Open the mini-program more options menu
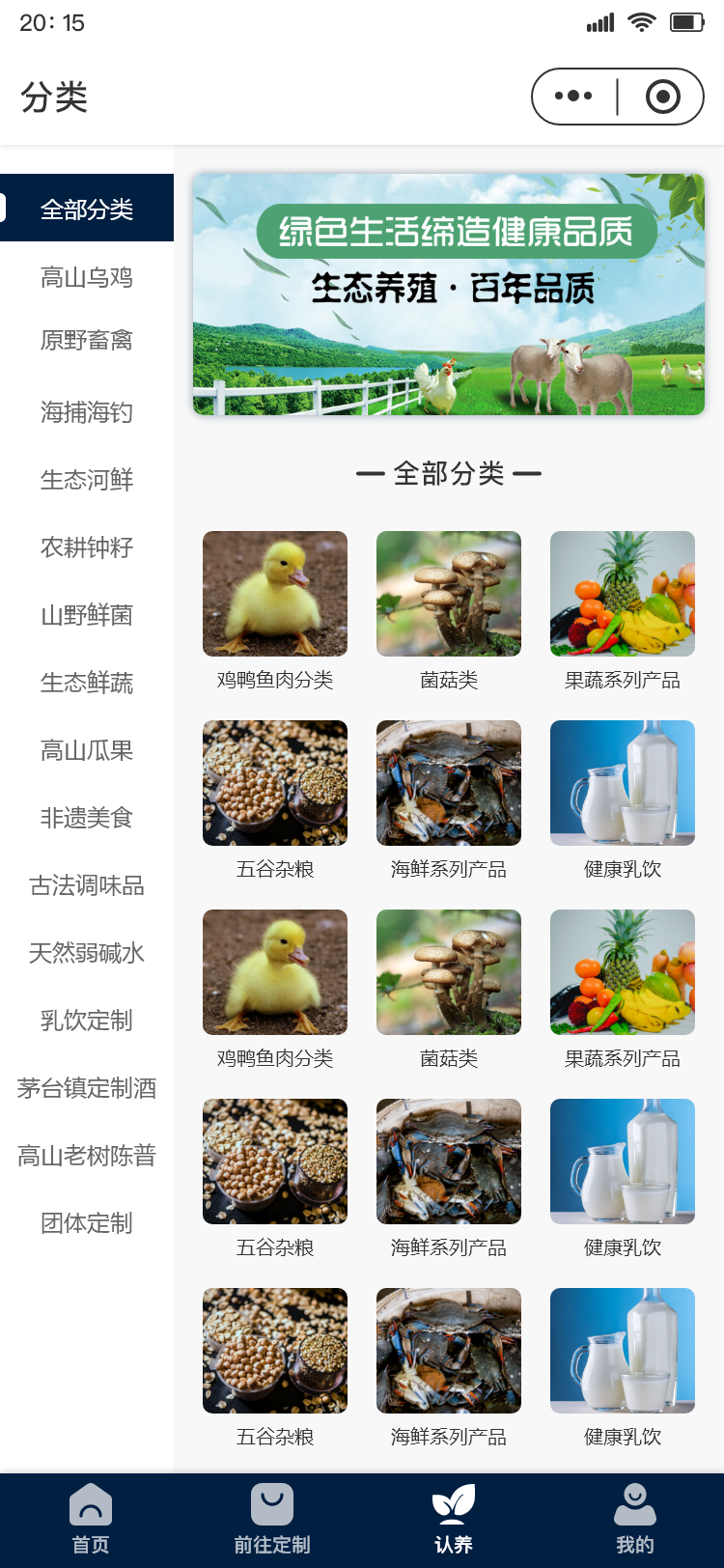This screenshot has width=724, height=1568. pos(573,97)
